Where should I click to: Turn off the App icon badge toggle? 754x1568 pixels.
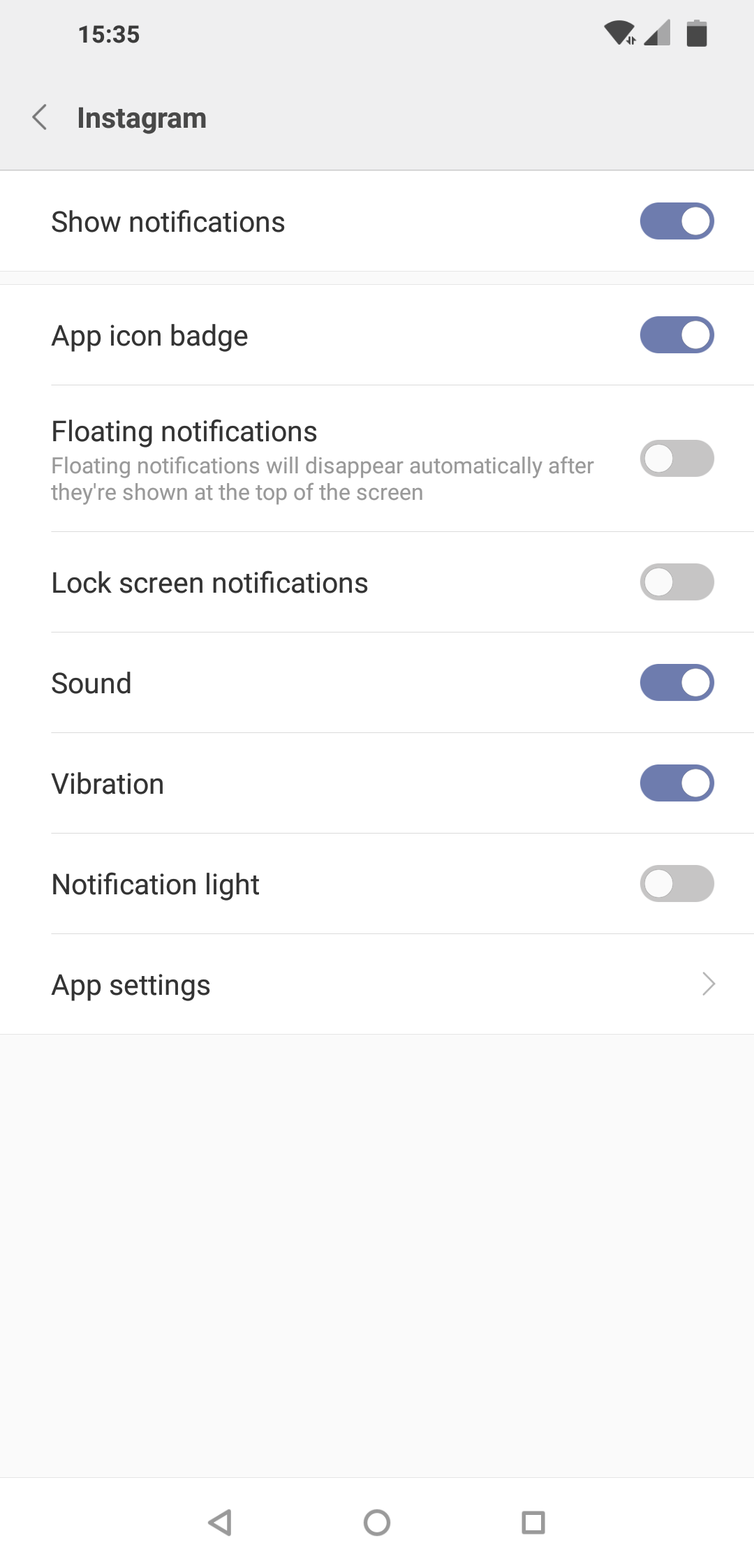pyautogui.click(x=677, y=335)
